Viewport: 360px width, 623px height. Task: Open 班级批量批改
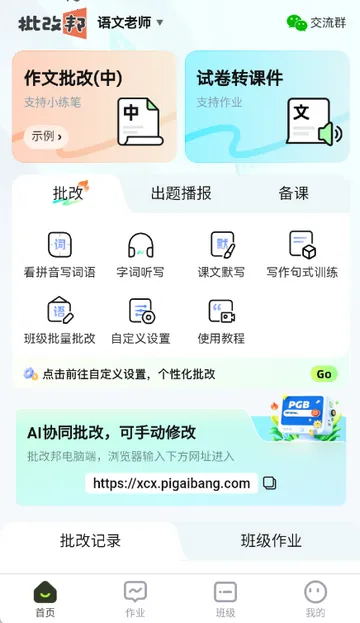60,321
